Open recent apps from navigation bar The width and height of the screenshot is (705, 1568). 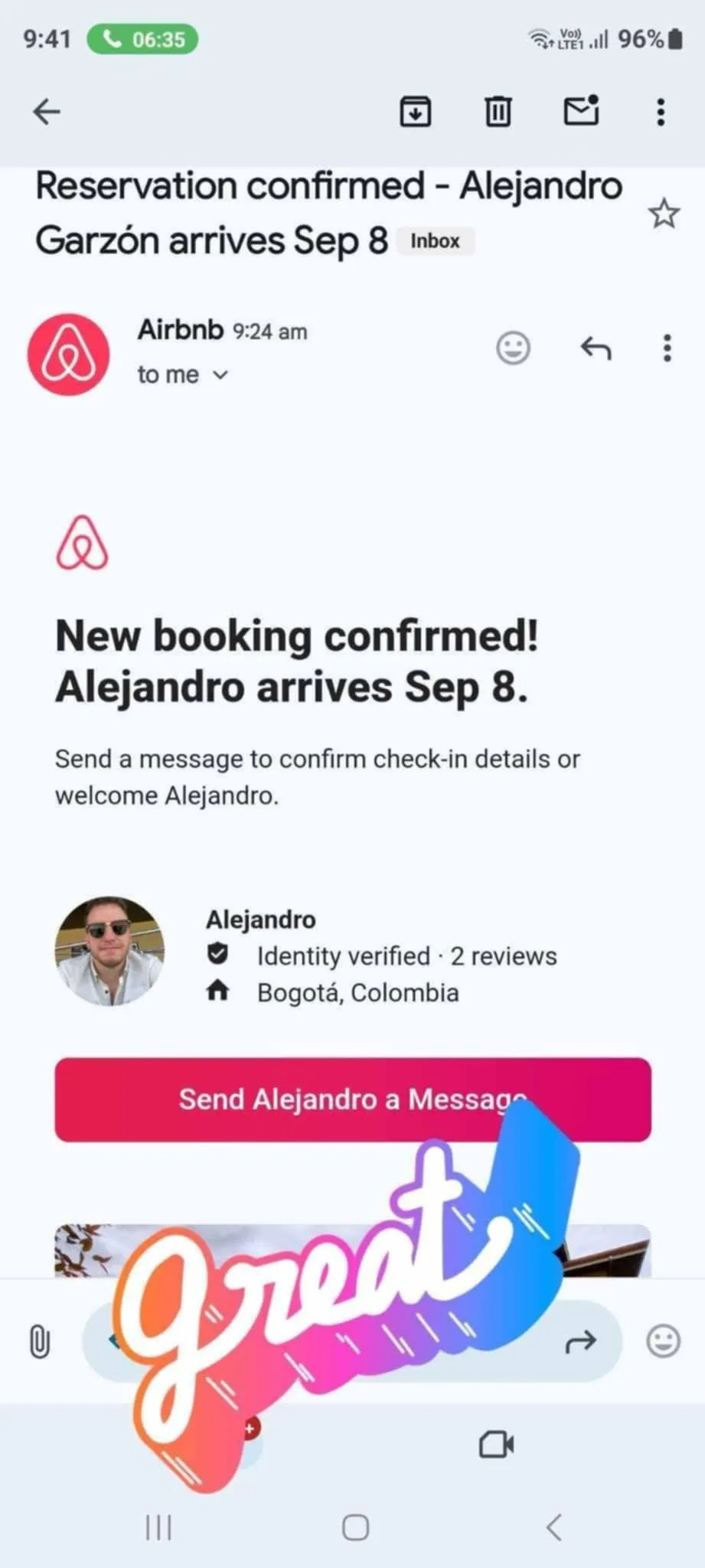click(158, 1527)
